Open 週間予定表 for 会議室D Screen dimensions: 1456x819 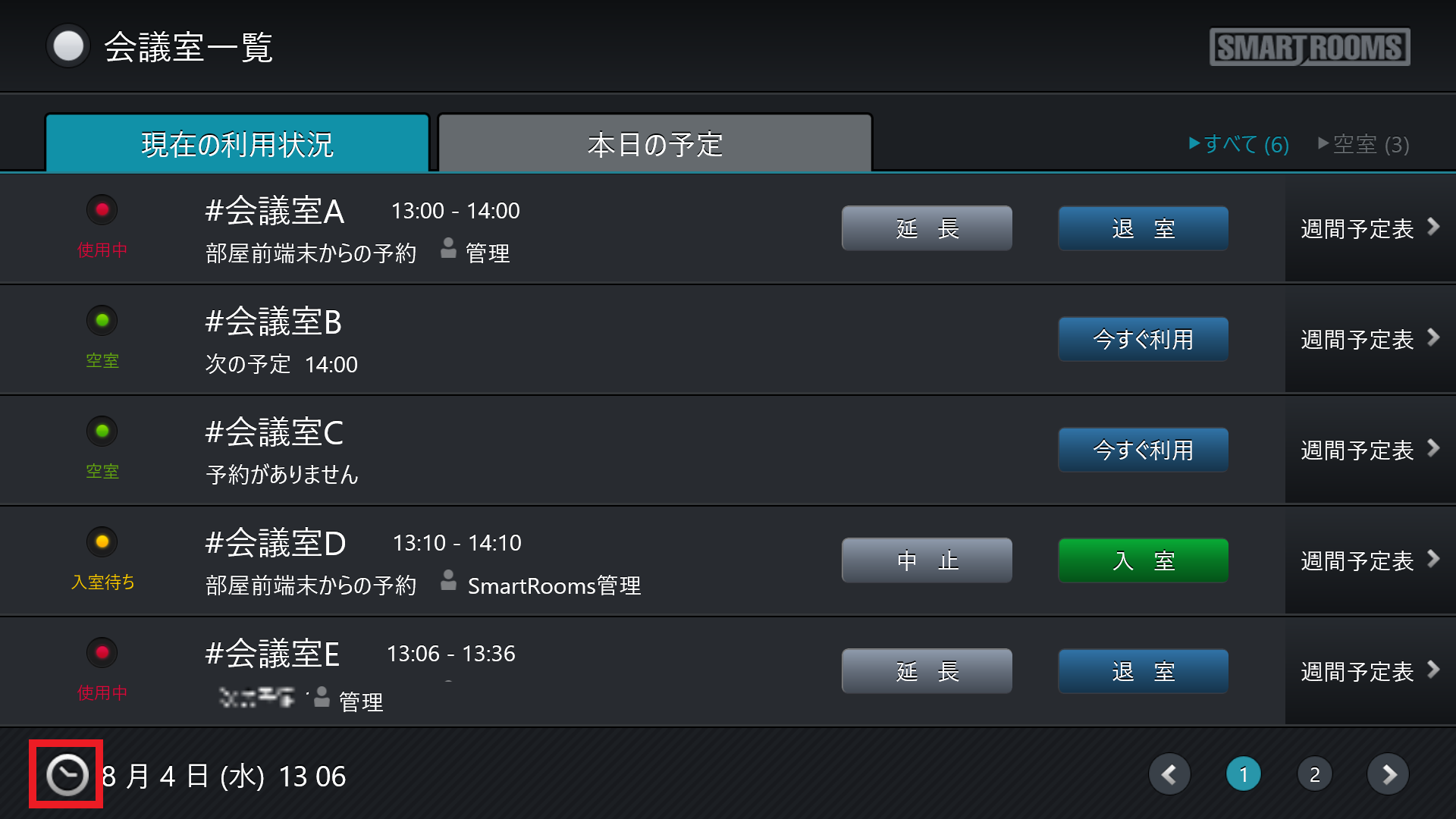point(1369,560)
